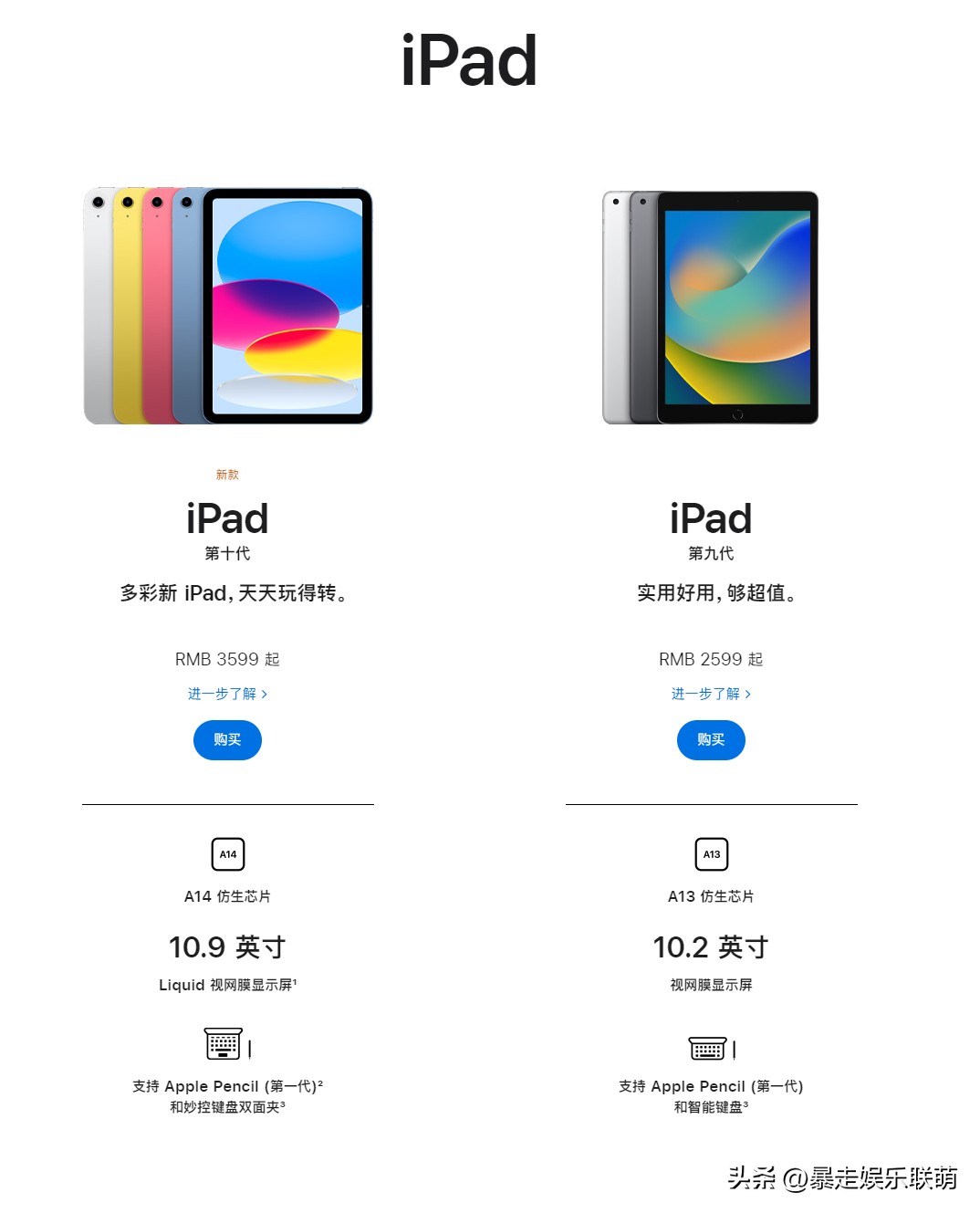980x1213 pixels.
Task: Open 进一步了解 for iPad 第十代
Action: [222, 694]
